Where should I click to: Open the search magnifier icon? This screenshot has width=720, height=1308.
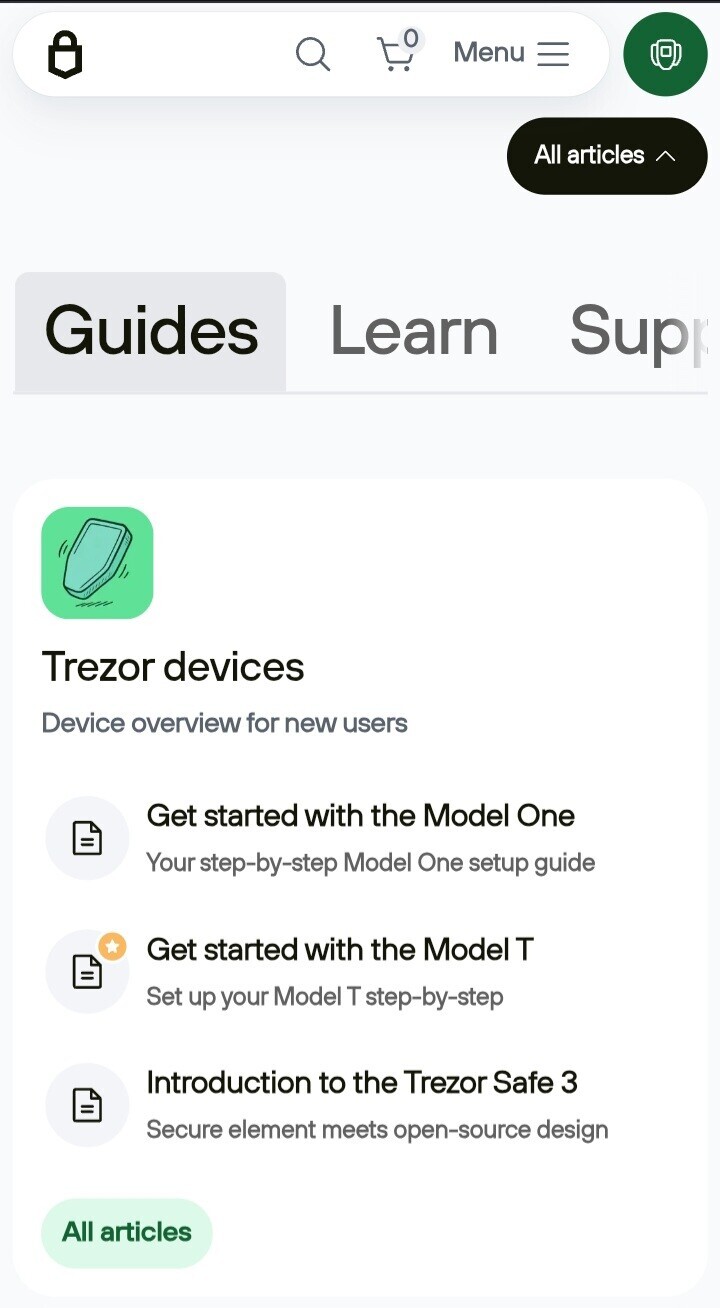coord(313,54)
